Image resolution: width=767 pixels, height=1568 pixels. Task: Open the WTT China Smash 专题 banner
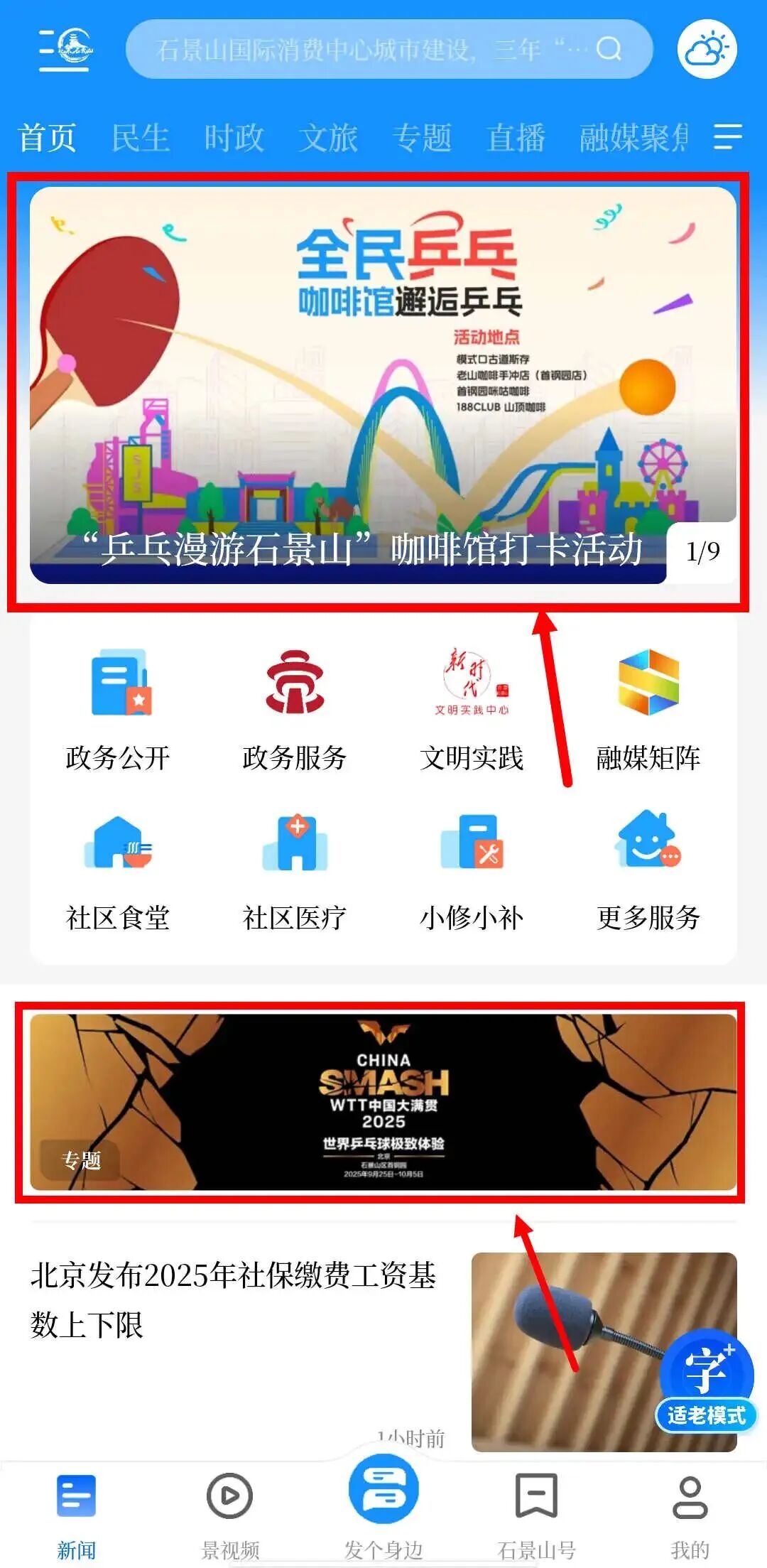pyautogui.click(x=382, y=1102)
